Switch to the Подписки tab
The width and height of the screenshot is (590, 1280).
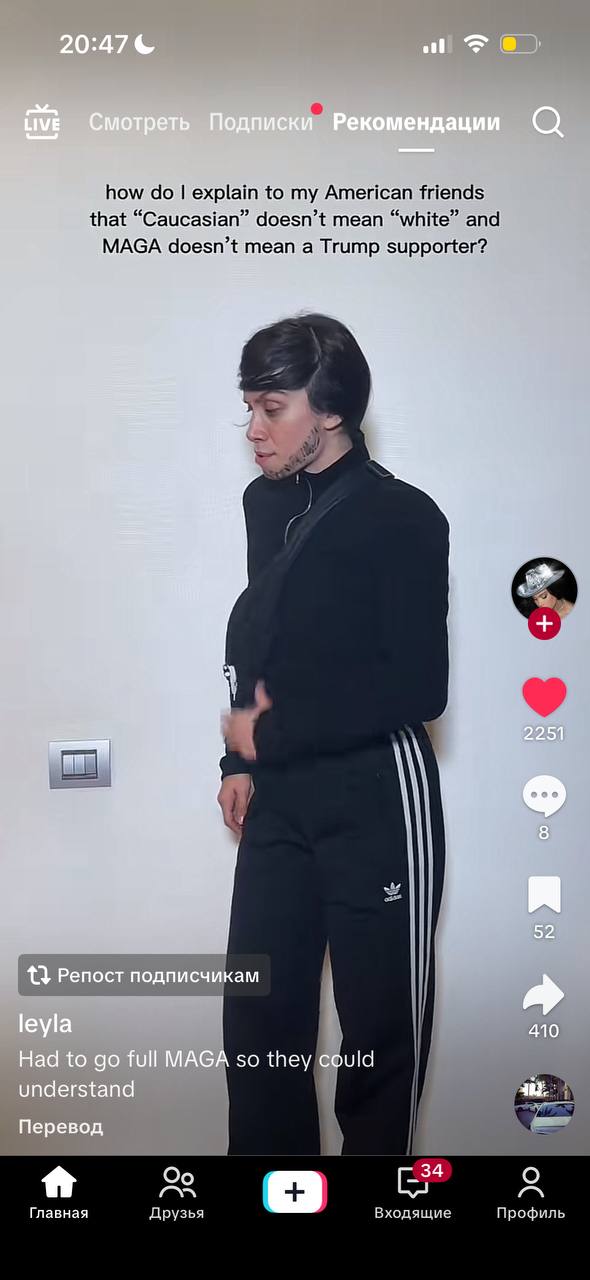click(x=261, y=122)
